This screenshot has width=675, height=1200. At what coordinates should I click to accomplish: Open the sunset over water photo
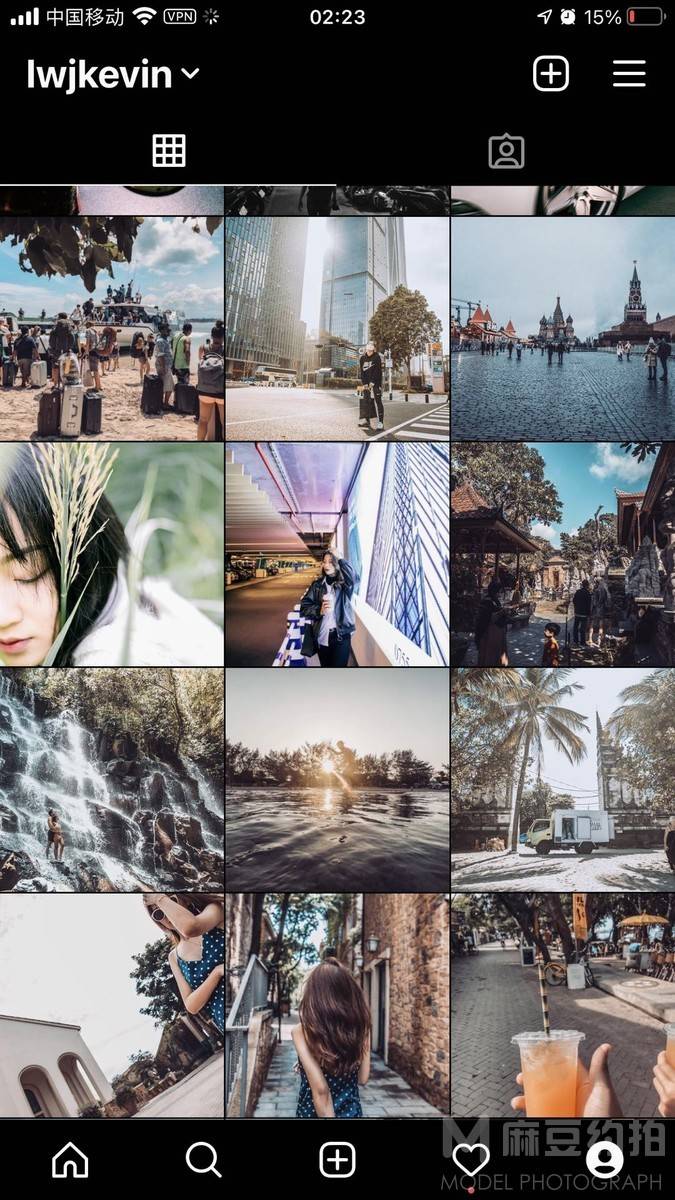pos(337,780)
